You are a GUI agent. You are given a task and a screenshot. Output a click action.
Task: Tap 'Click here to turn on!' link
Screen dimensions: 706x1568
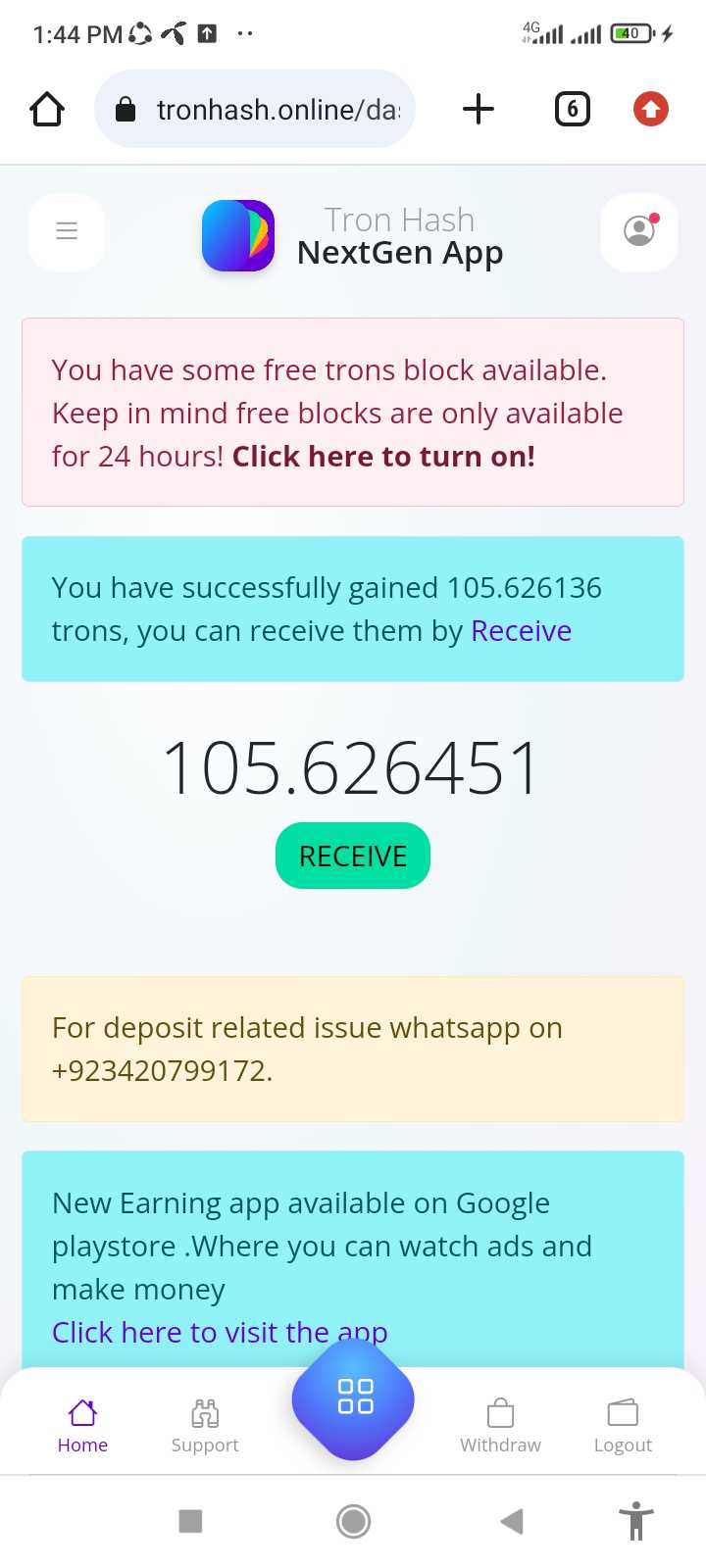(383, 457)
